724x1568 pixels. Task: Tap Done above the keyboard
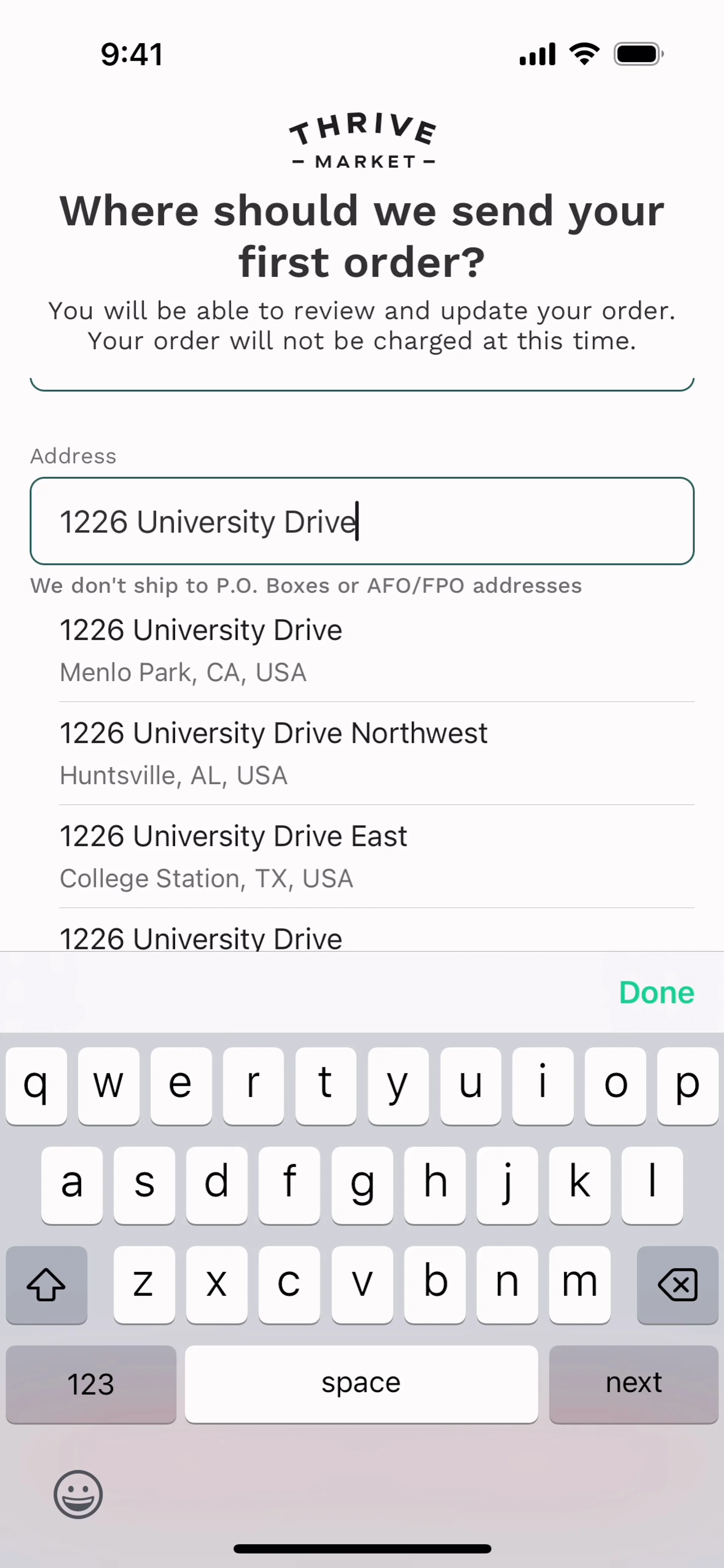pyautogui.click(x=656, y=993)
